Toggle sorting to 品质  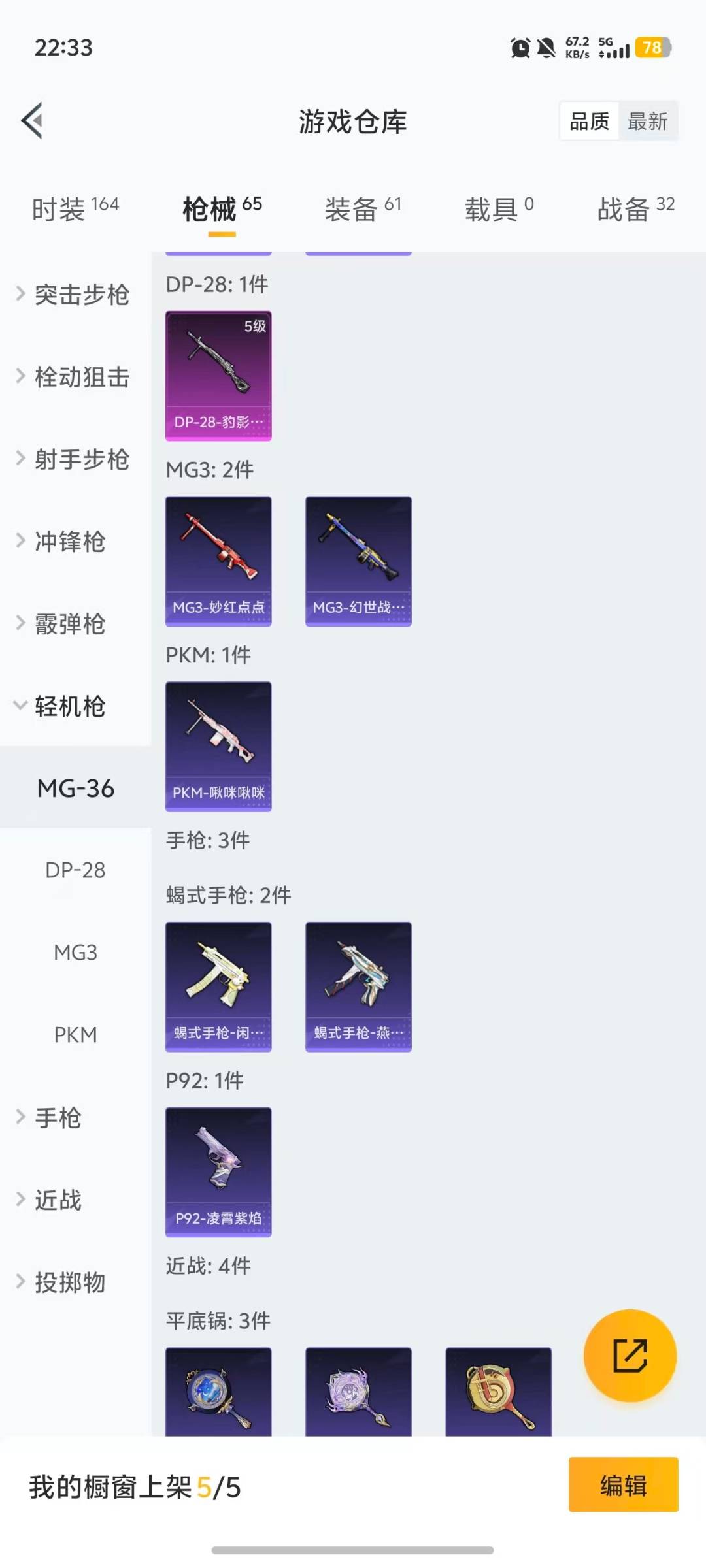(588, 121)
